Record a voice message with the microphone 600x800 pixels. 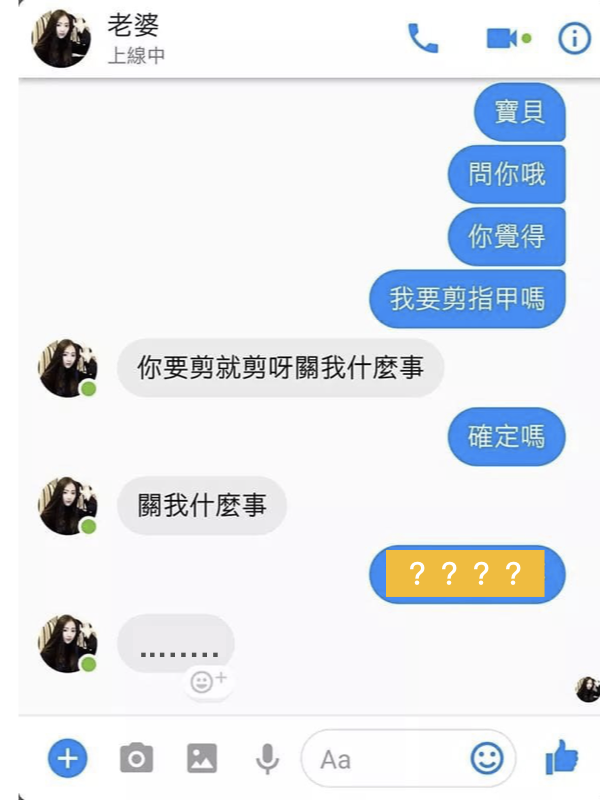(266, 759)
